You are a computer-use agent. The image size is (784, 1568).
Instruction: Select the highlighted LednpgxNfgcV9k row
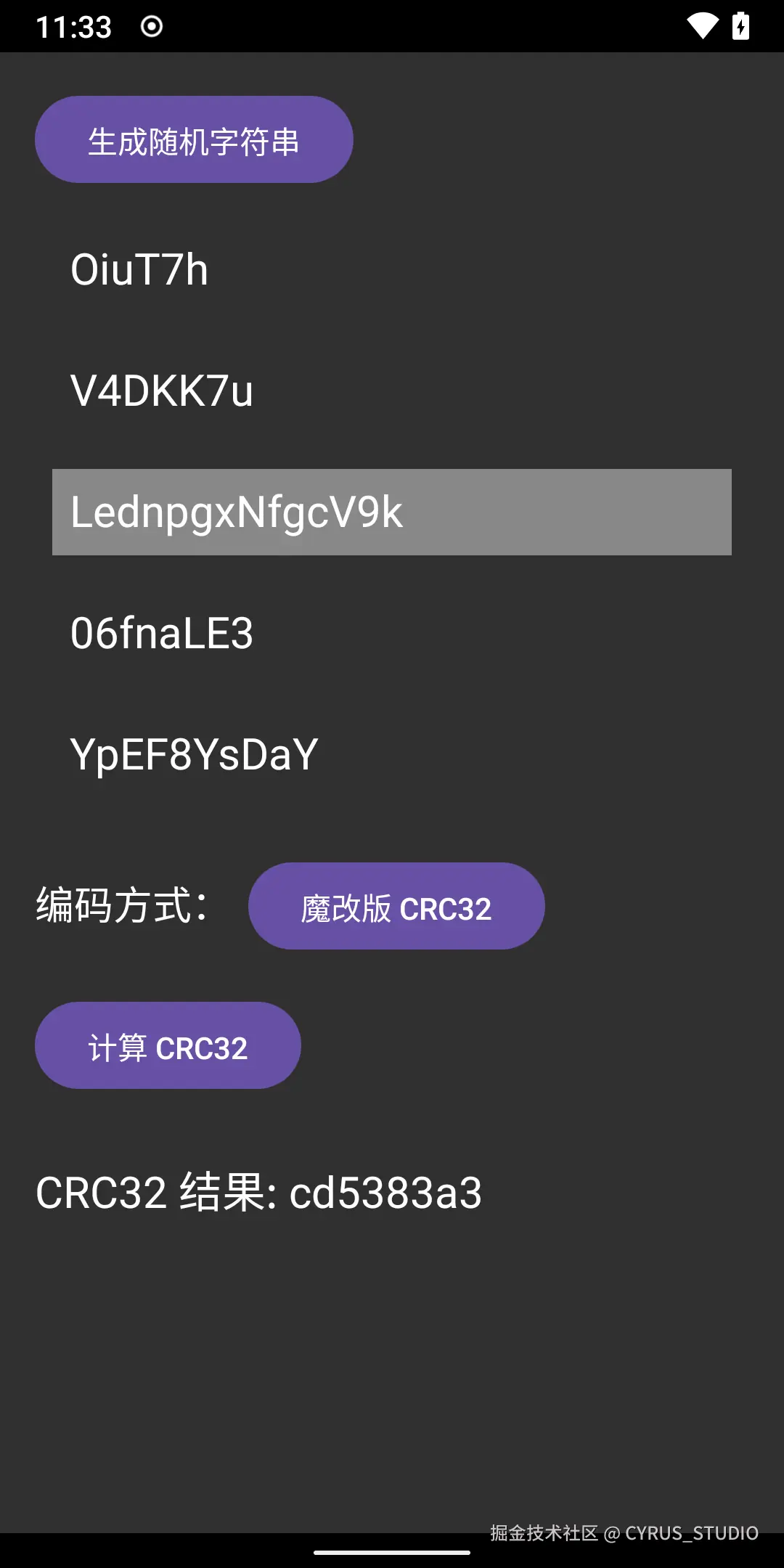tap(391, 513)
